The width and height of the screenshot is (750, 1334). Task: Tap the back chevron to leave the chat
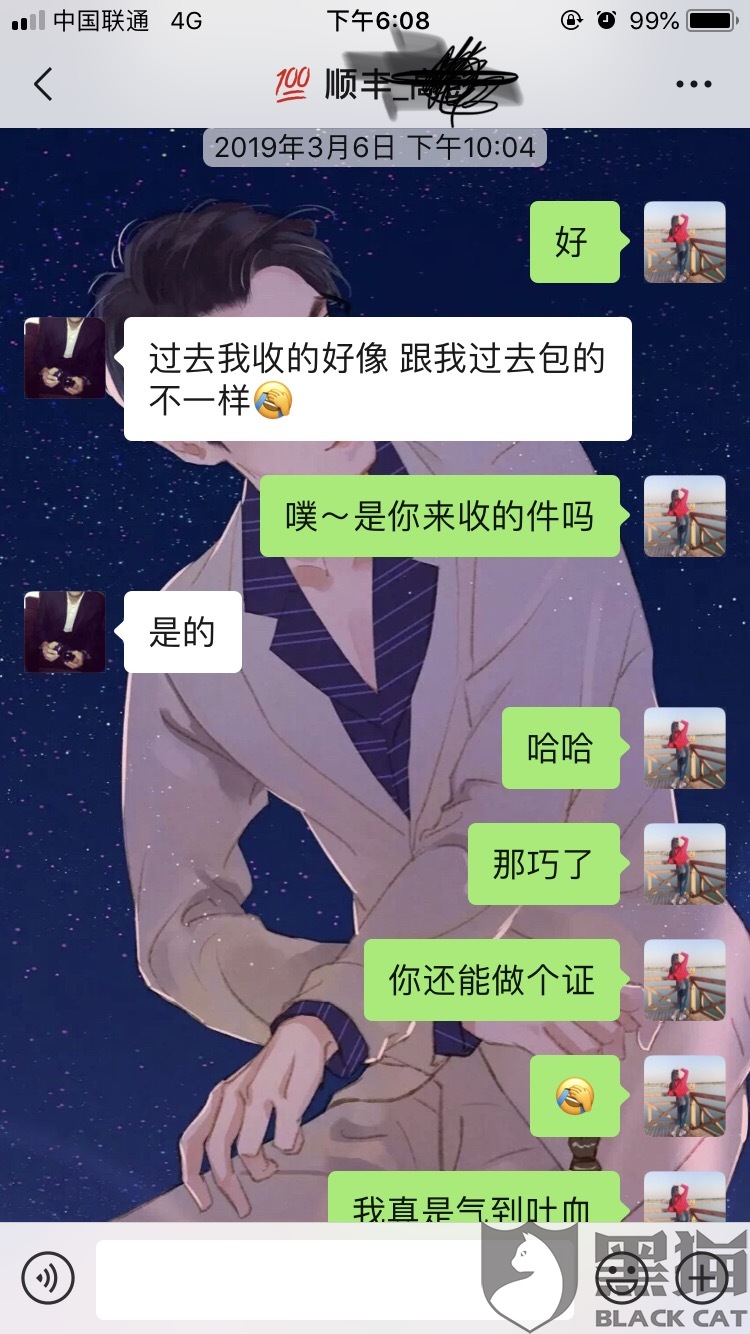42,85
